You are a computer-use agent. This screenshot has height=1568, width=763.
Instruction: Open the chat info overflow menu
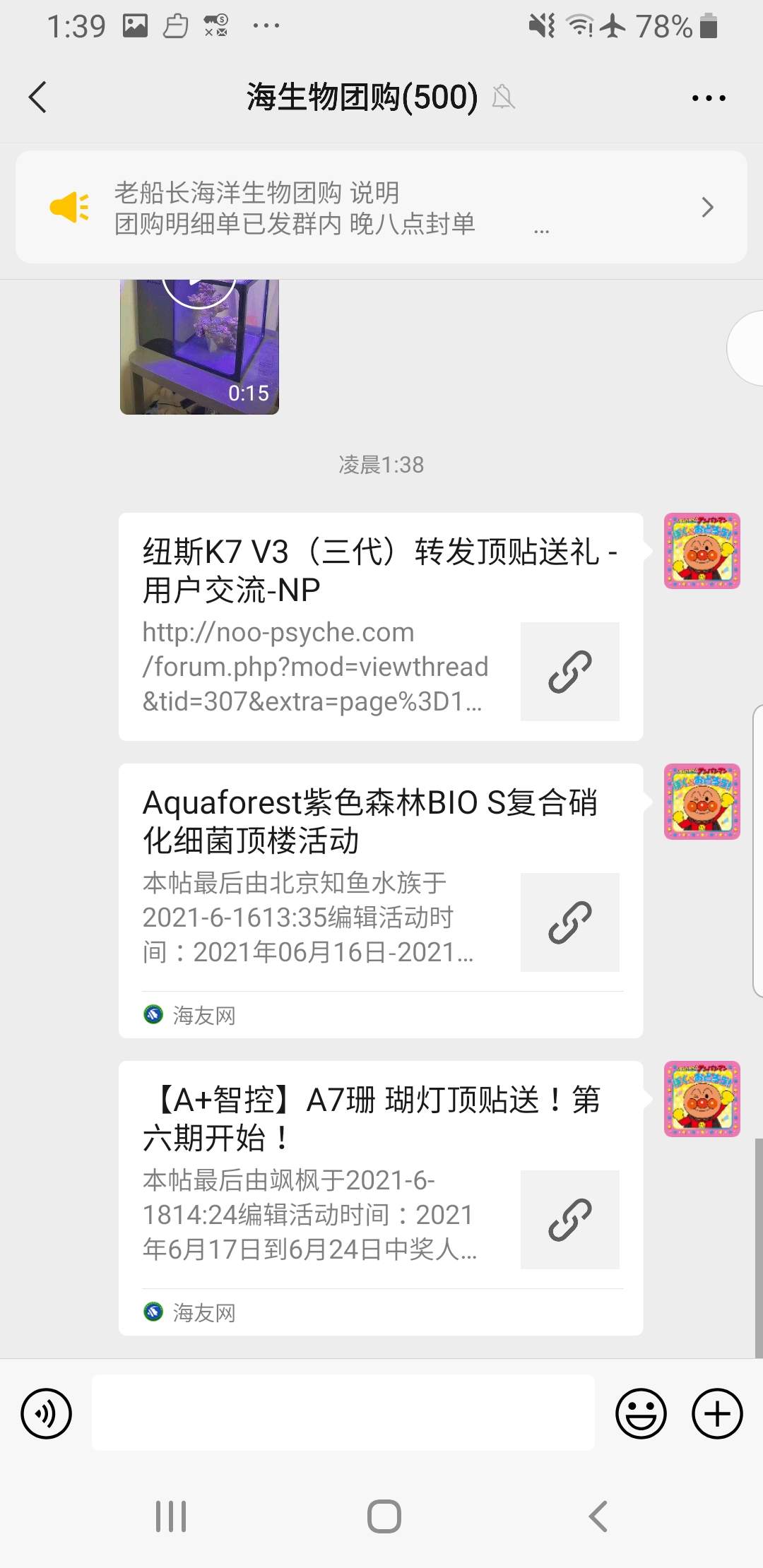(708, 98)
